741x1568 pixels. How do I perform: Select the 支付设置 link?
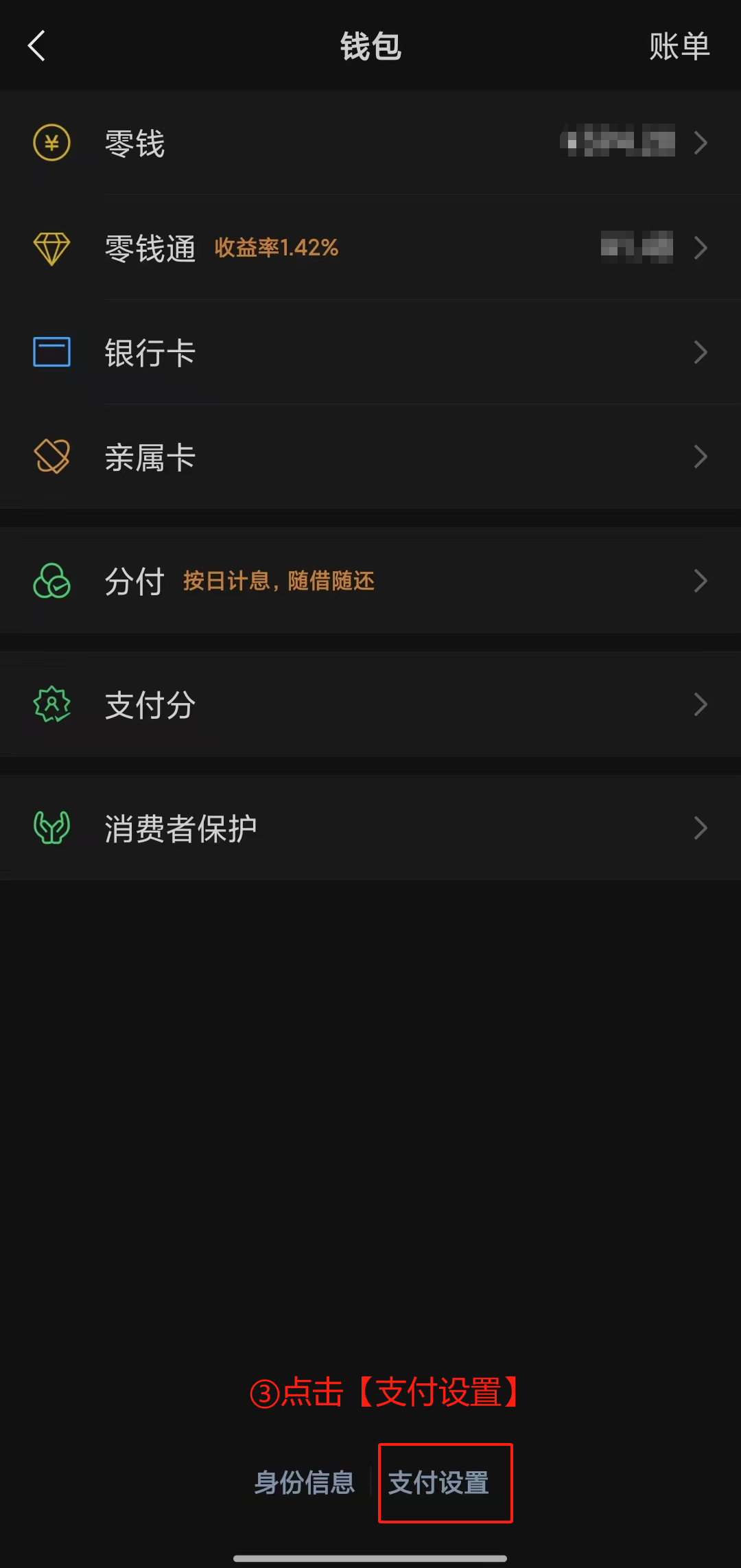(439, 1483)
